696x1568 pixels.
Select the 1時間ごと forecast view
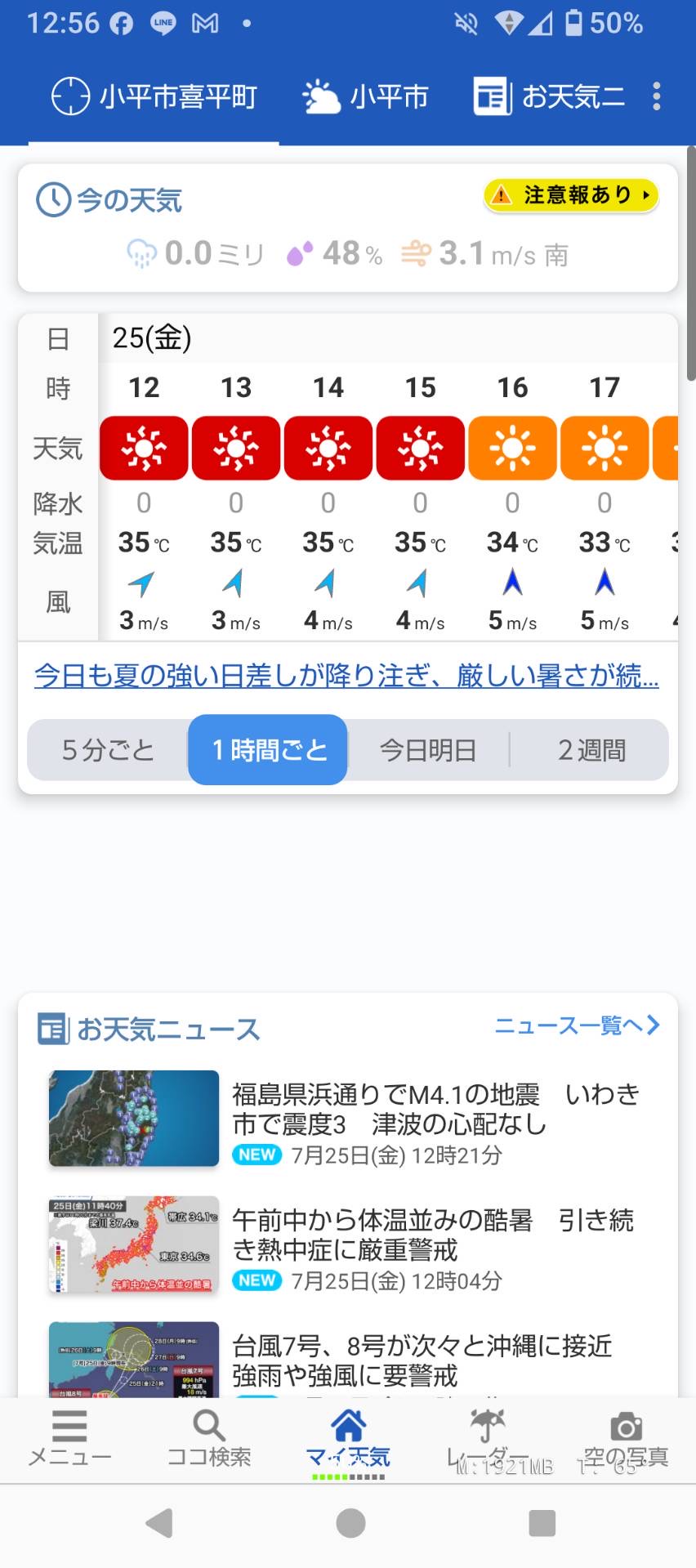click(268, 749)
